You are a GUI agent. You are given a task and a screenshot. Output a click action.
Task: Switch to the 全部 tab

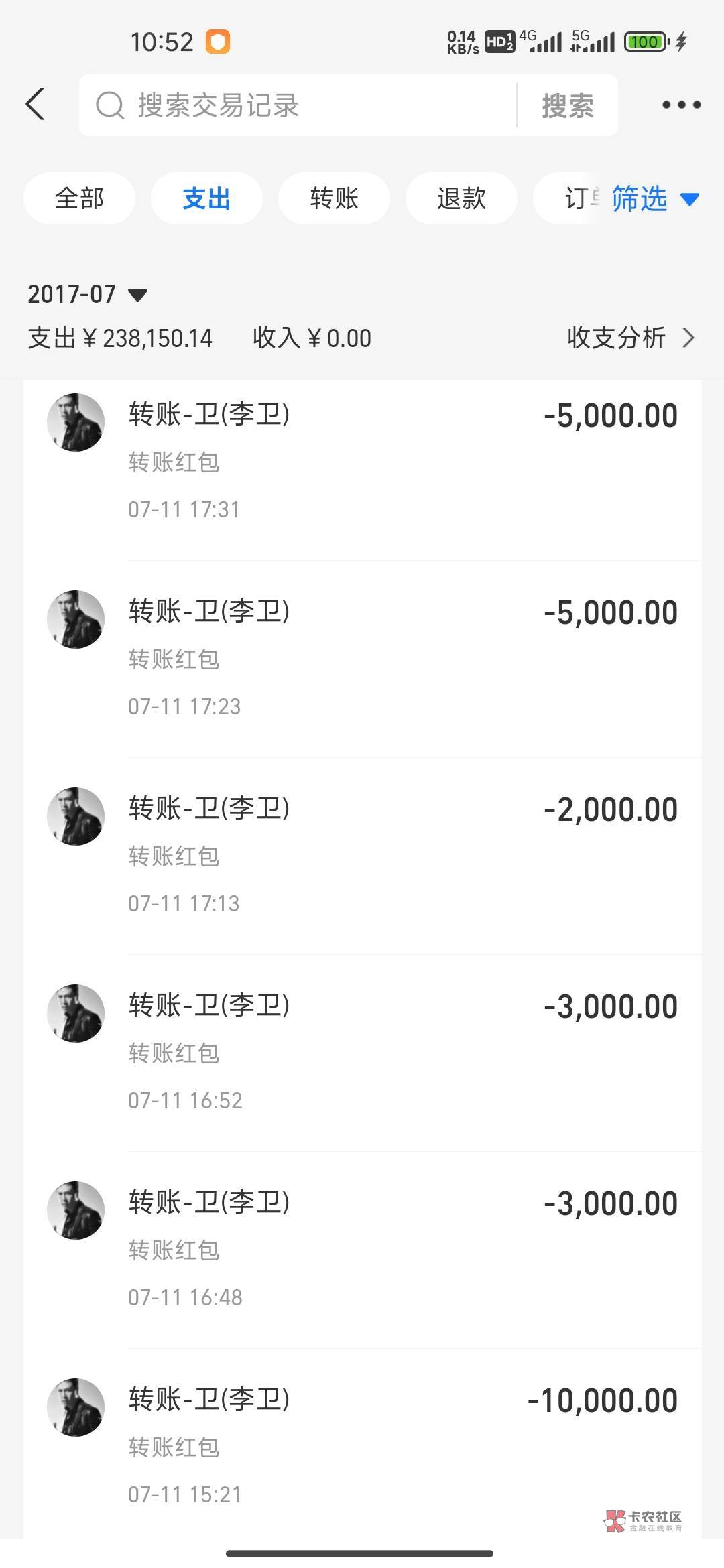pos(79,198)
